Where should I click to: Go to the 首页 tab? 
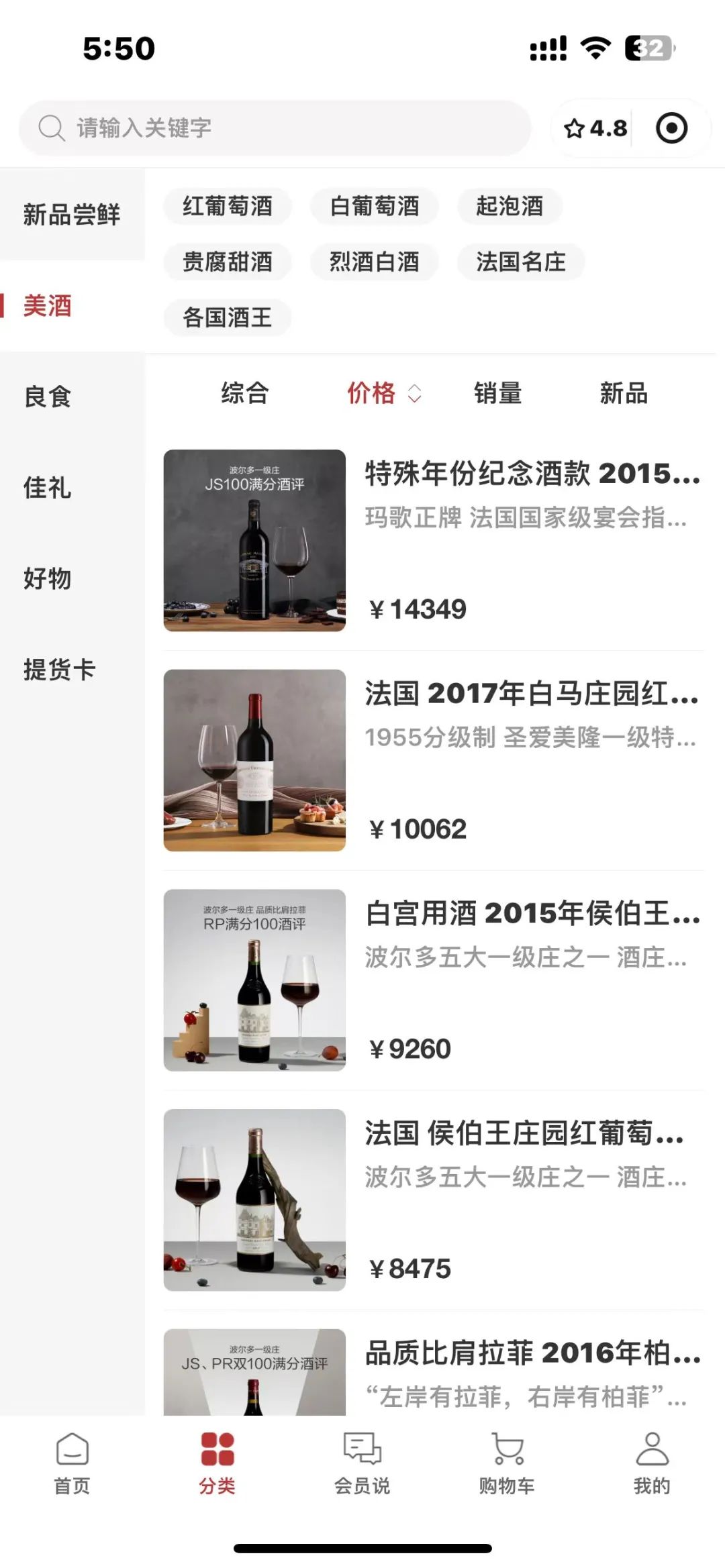tap(72, 1464)
